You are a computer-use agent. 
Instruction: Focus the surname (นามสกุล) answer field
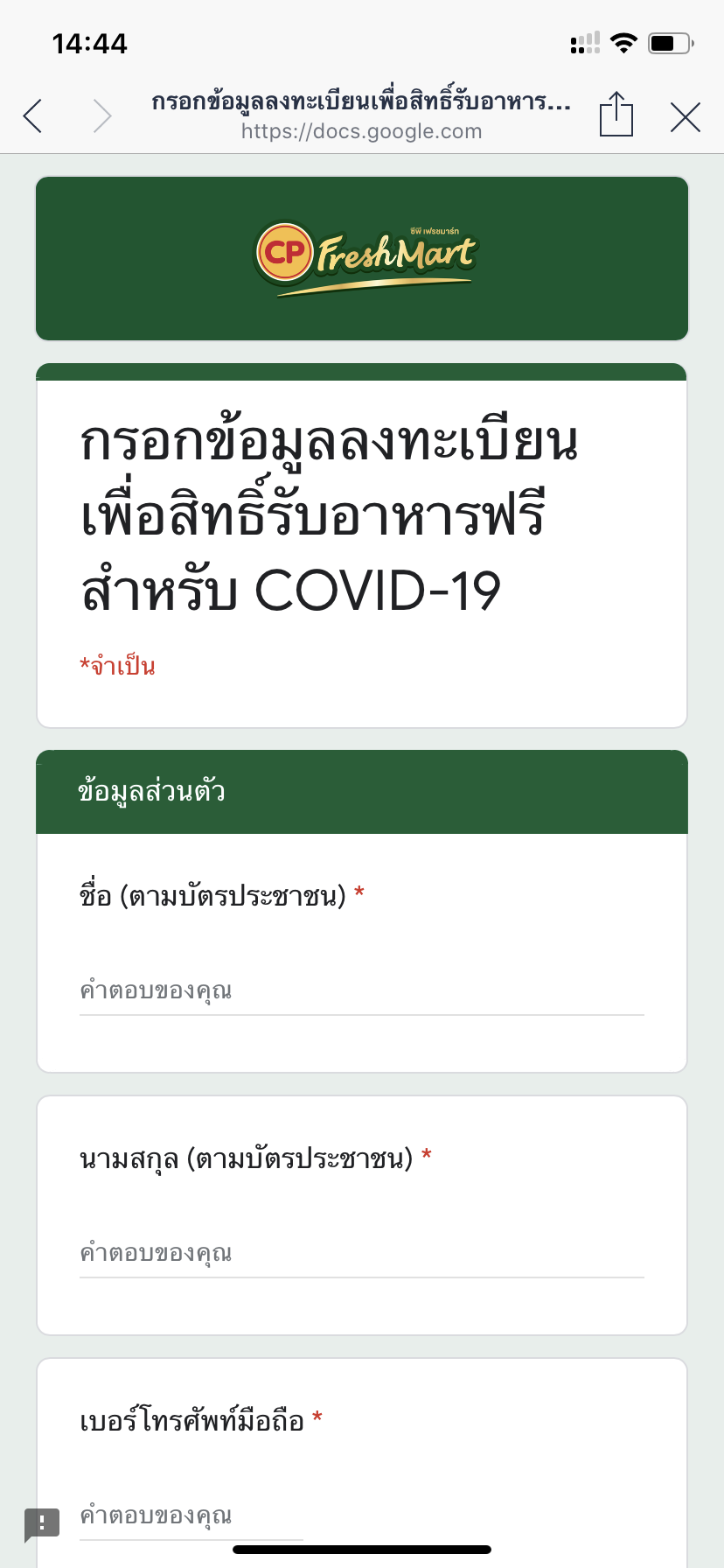[361, 1254]
